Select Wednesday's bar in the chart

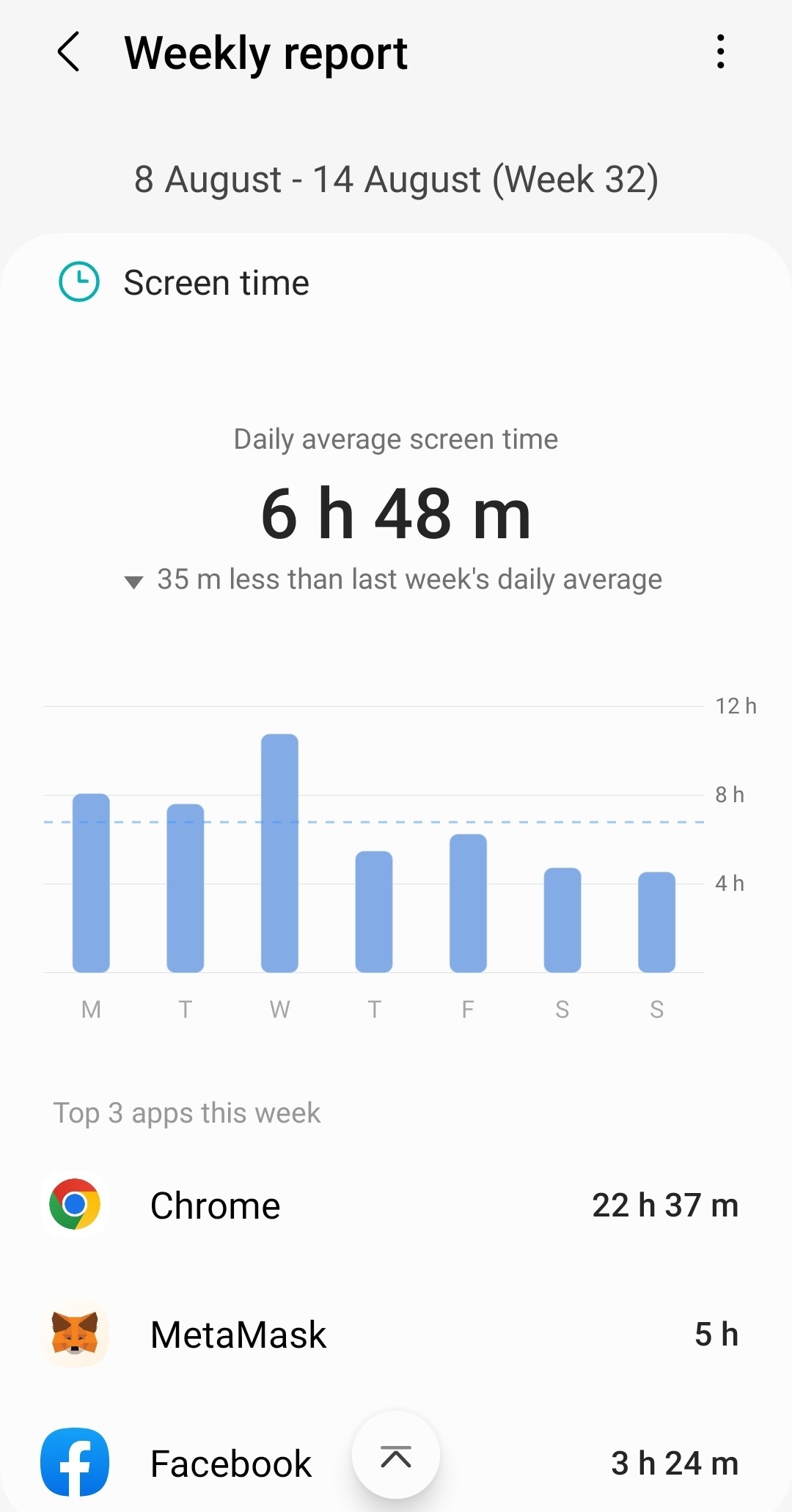[x=279, y=853]
